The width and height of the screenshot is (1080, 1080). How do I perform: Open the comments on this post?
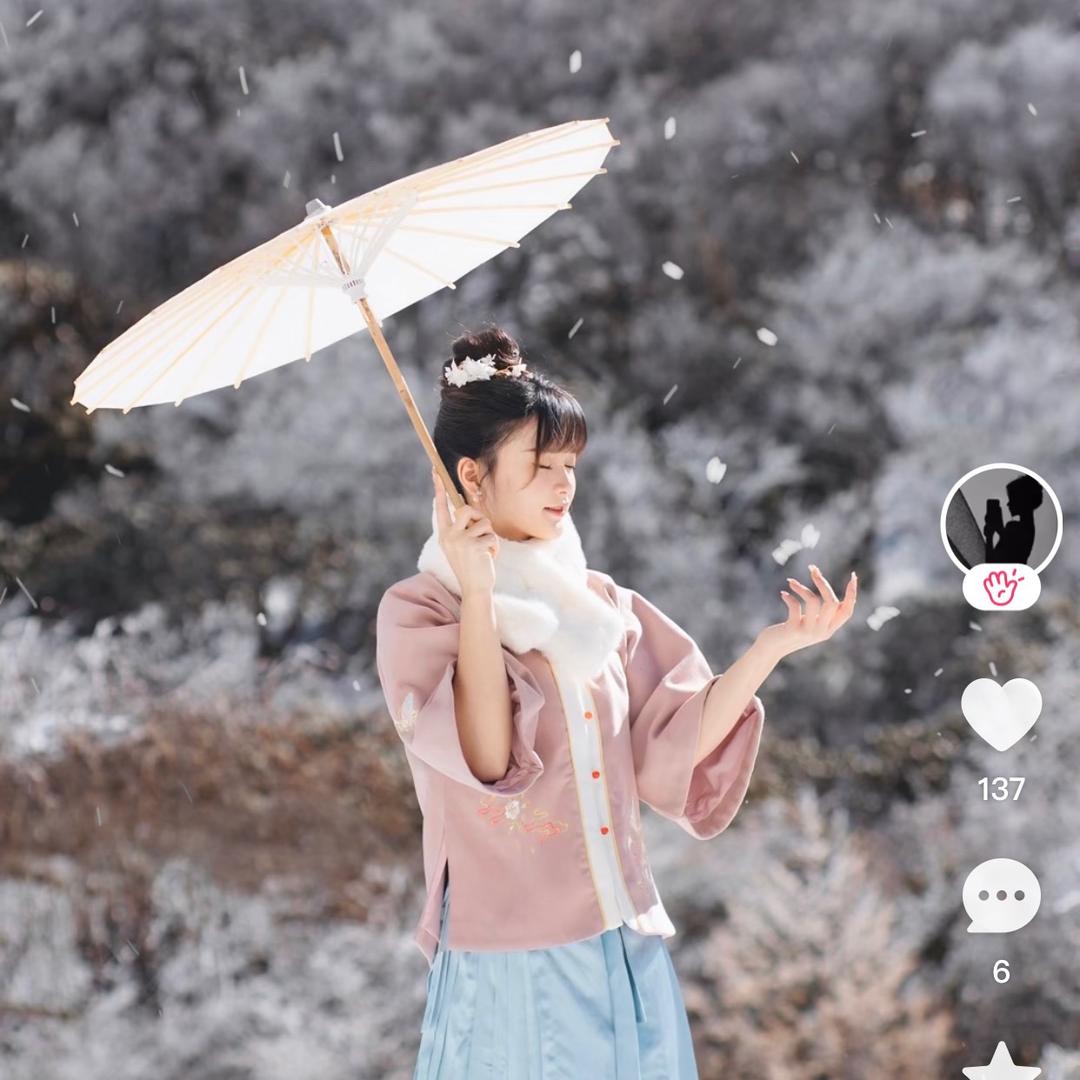click(x=1001, y=895)
